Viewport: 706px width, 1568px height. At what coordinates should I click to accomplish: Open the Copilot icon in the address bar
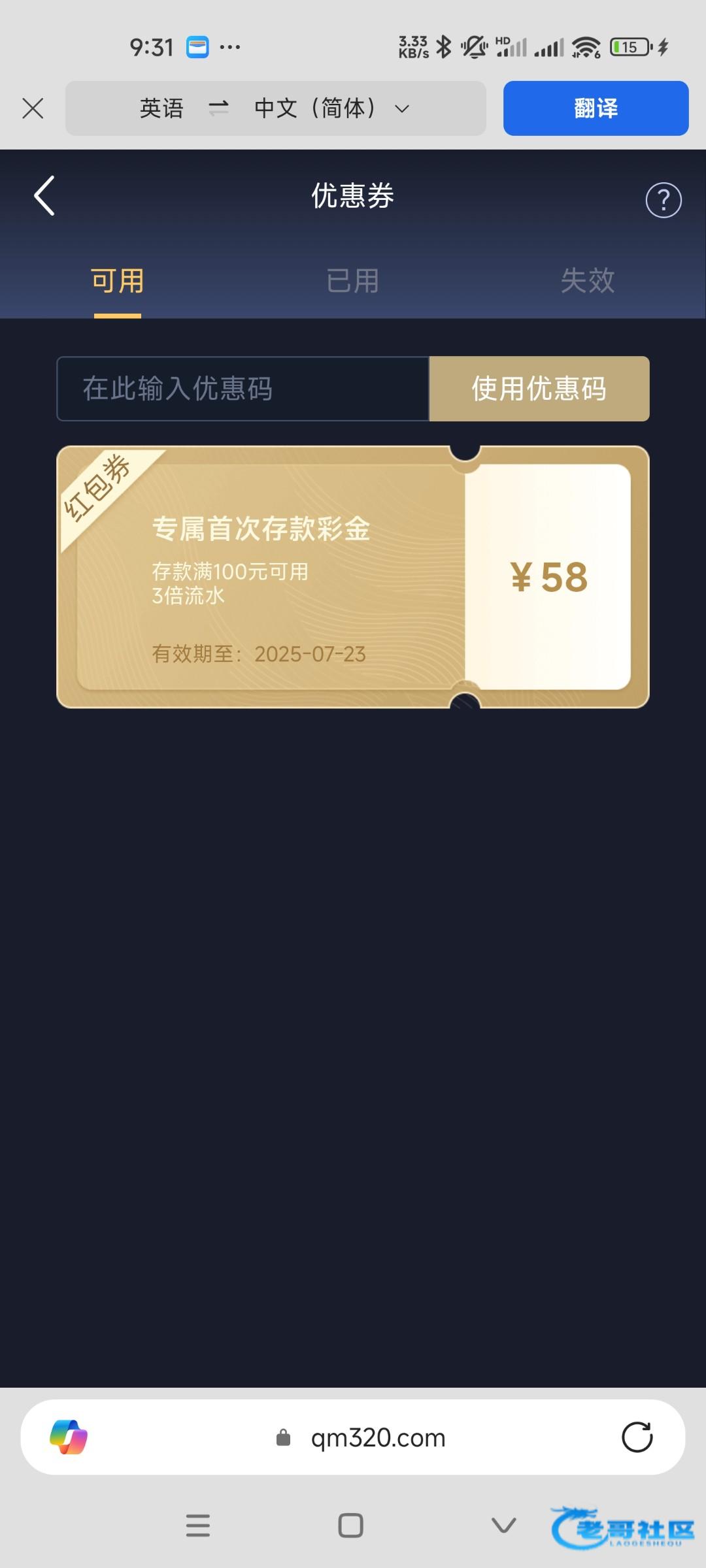coord(69,1437)
